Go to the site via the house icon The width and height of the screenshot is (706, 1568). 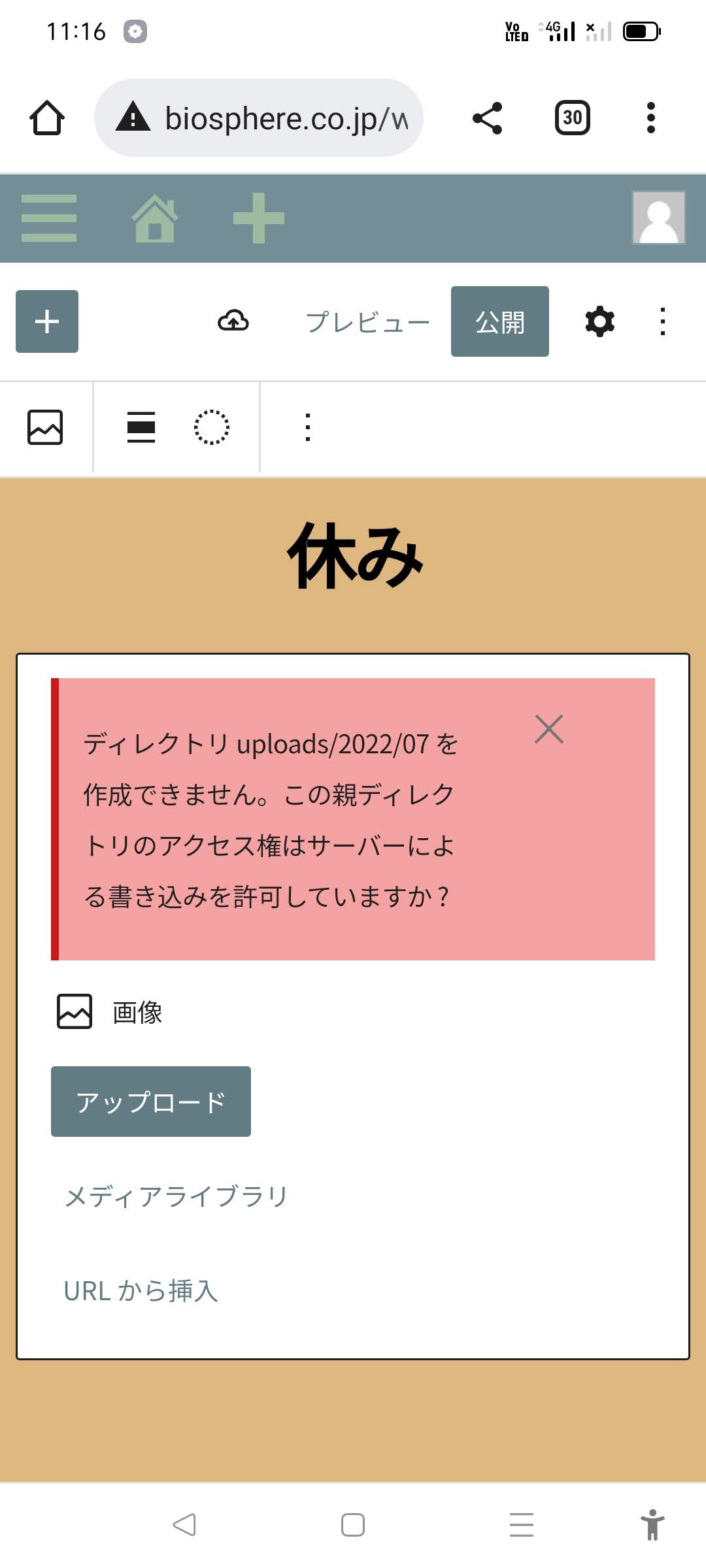point(155,218)
